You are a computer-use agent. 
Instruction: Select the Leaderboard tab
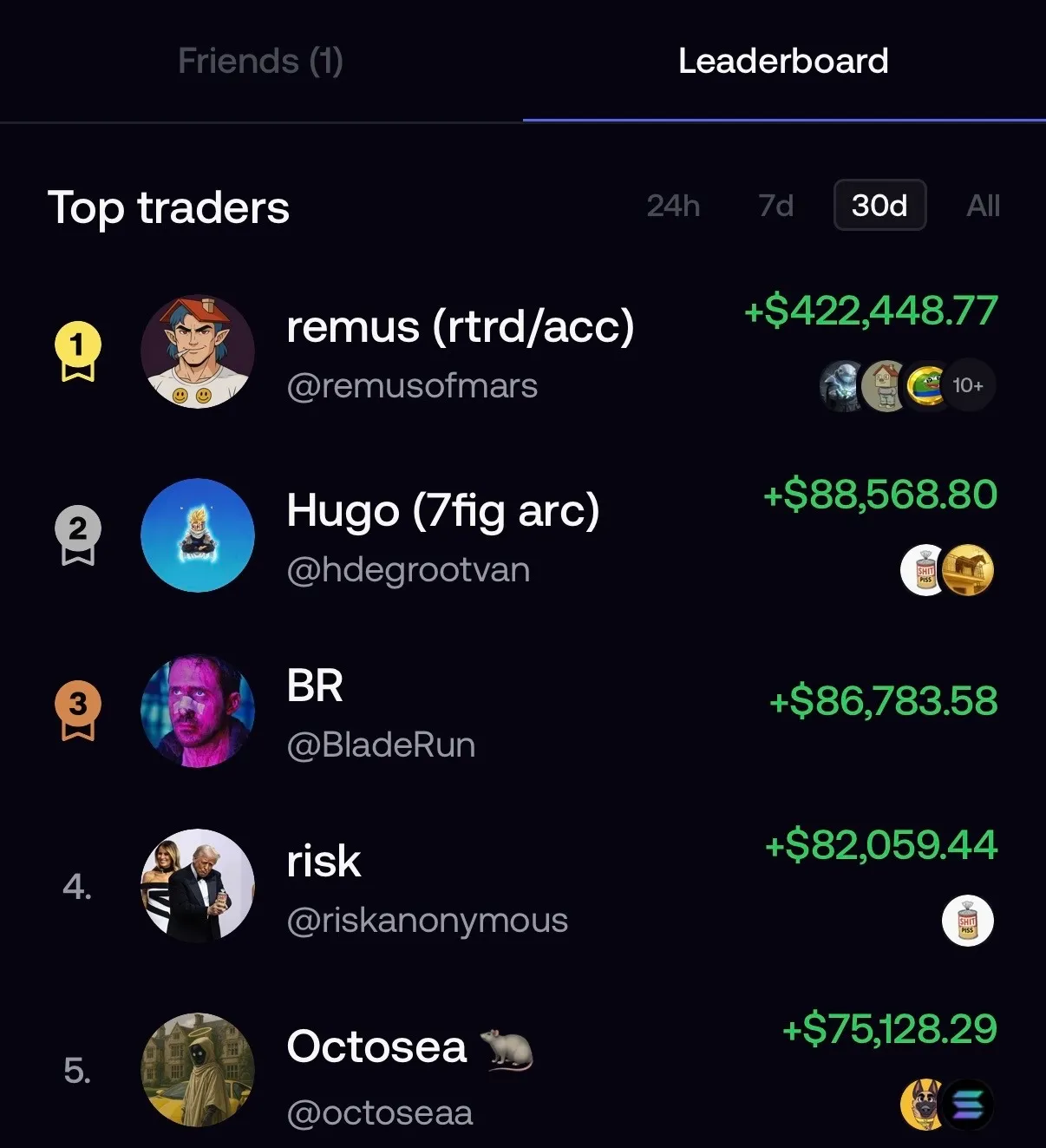(783, 61)
